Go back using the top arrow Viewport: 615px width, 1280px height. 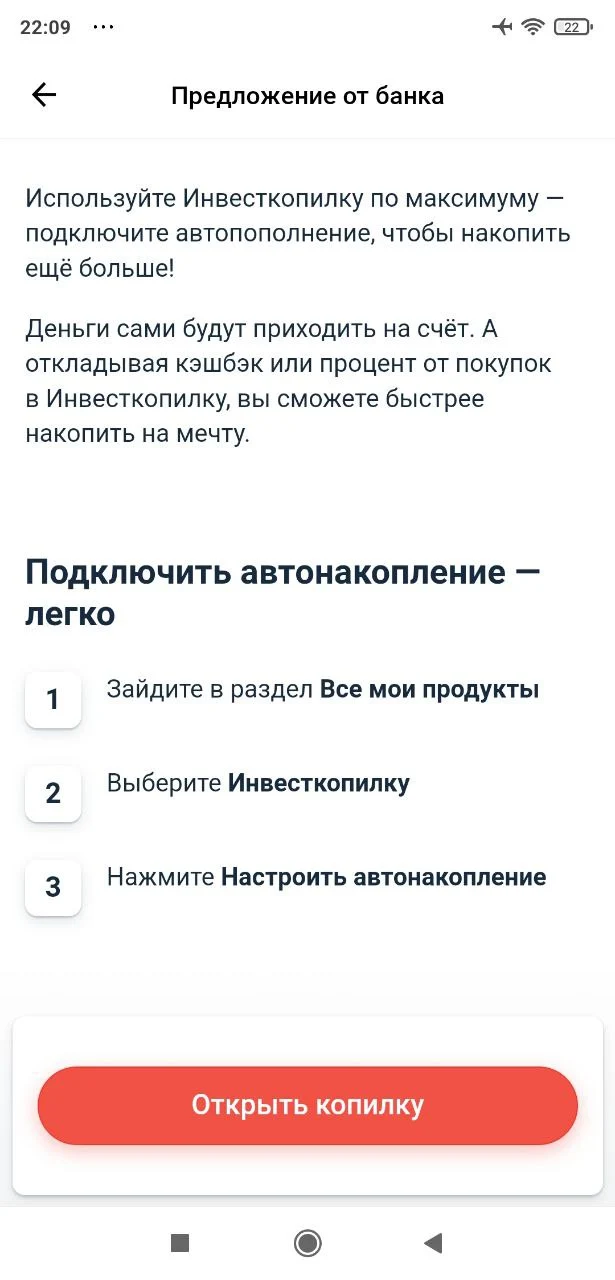pos(44,95)
